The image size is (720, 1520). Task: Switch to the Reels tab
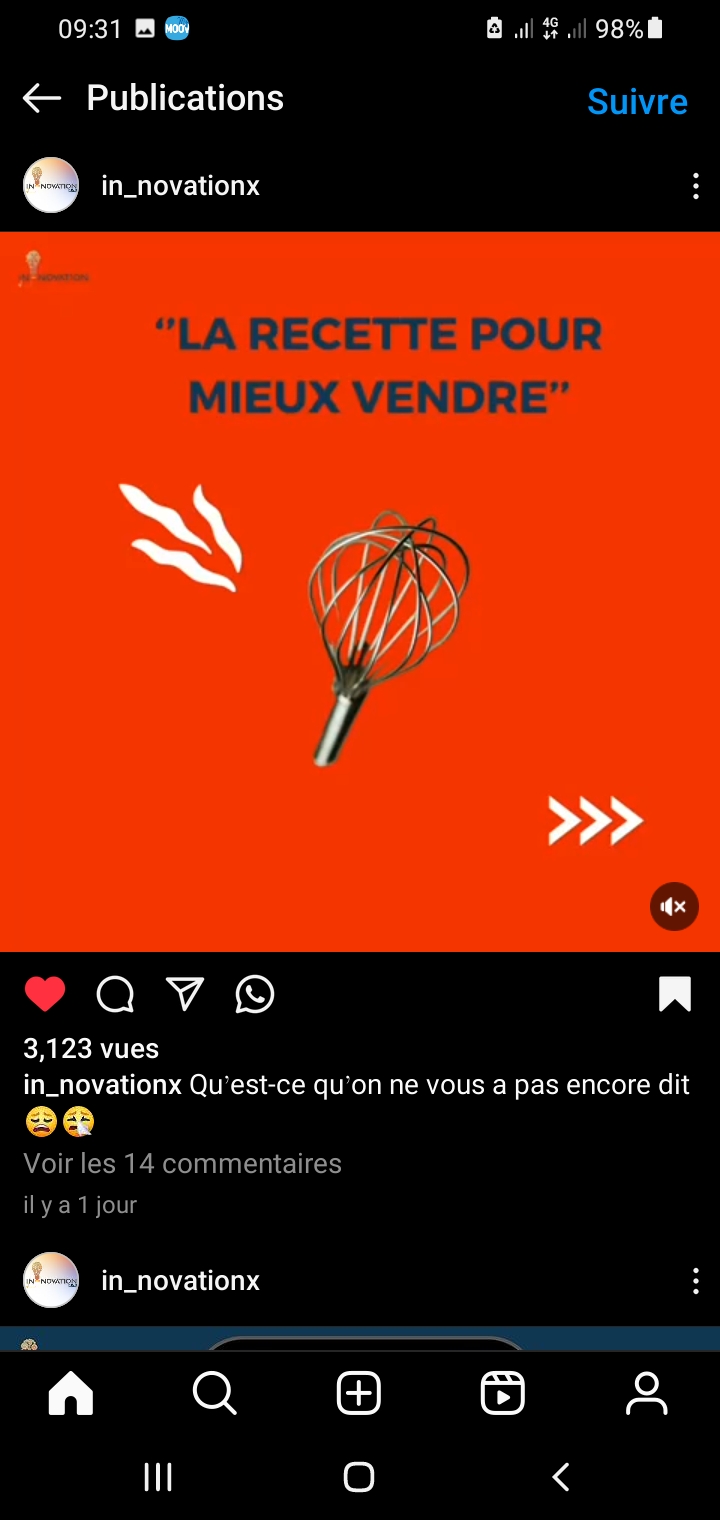(503, 1393)
